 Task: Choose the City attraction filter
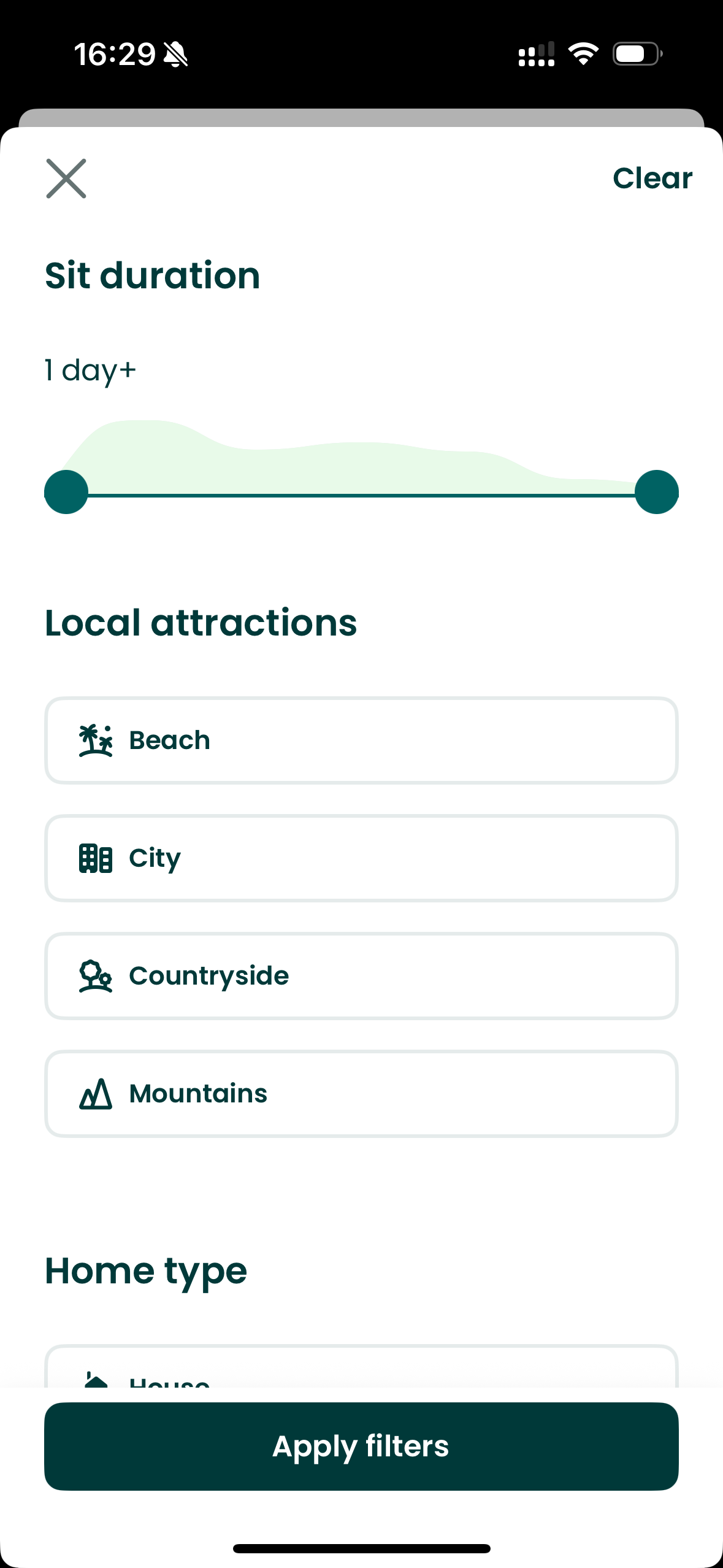[361, 858]
